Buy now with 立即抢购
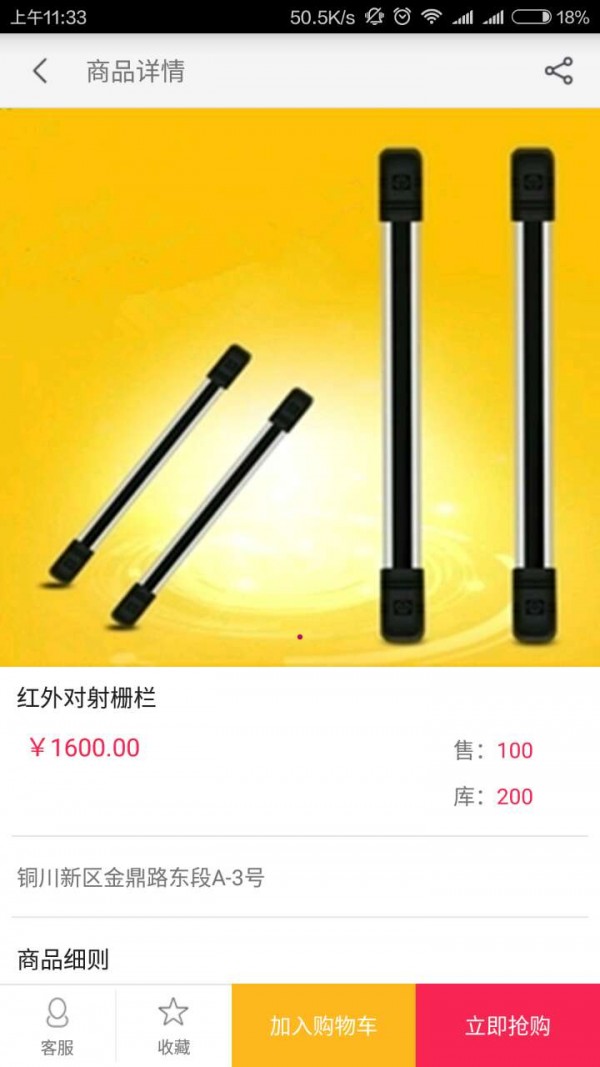Viewport: 600px width, 1067px height. (x=507, y=1026)
